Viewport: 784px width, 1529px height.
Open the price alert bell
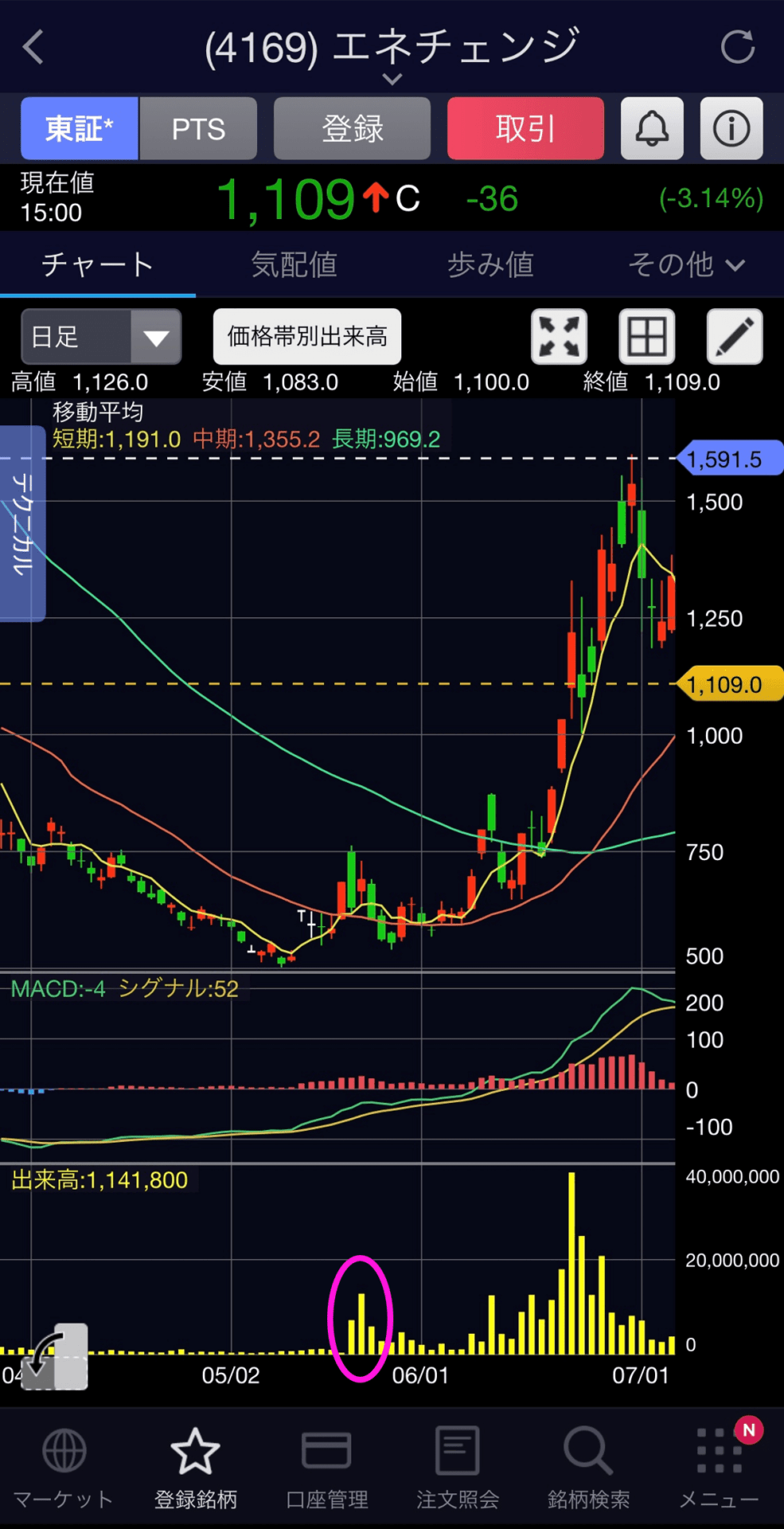[652, 128]
